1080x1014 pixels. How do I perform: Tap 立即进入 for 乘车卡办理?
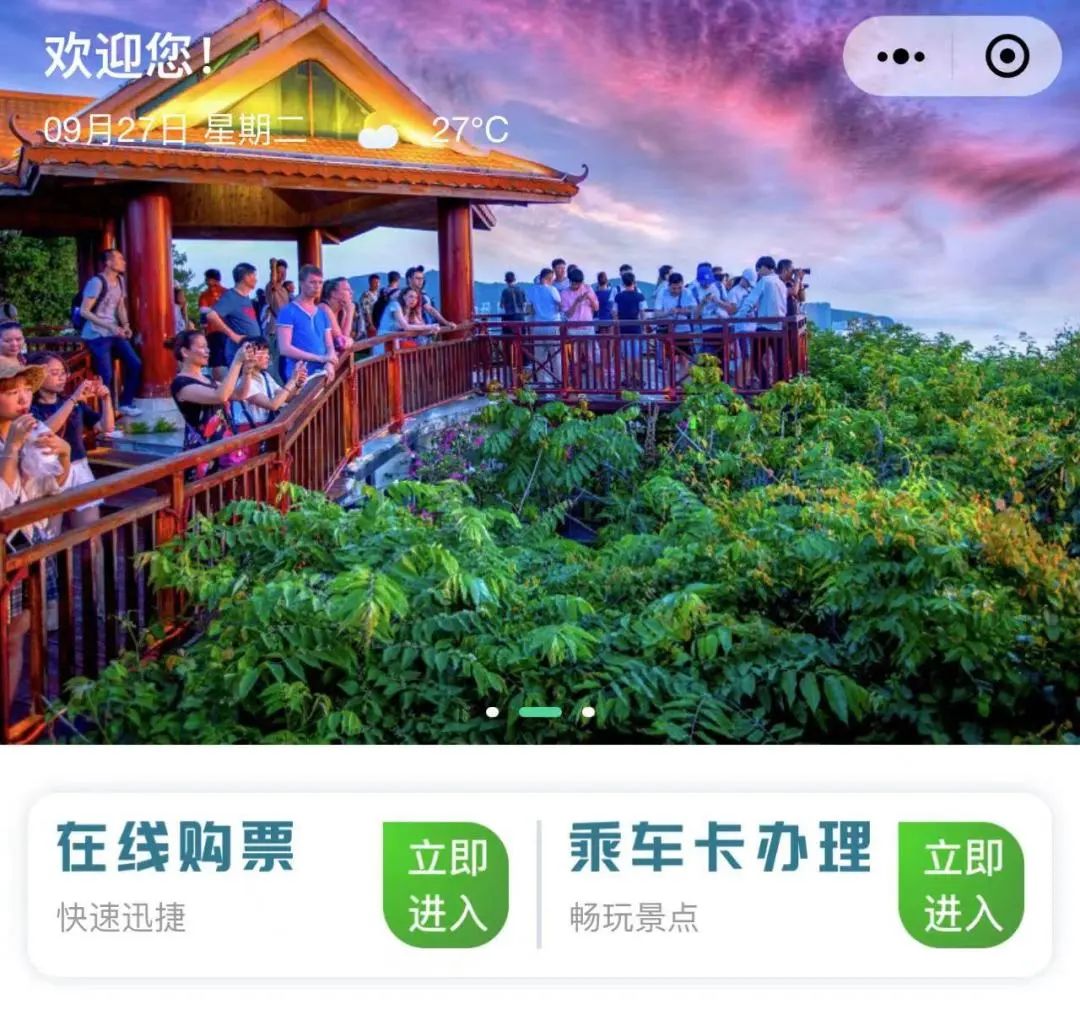961,885
